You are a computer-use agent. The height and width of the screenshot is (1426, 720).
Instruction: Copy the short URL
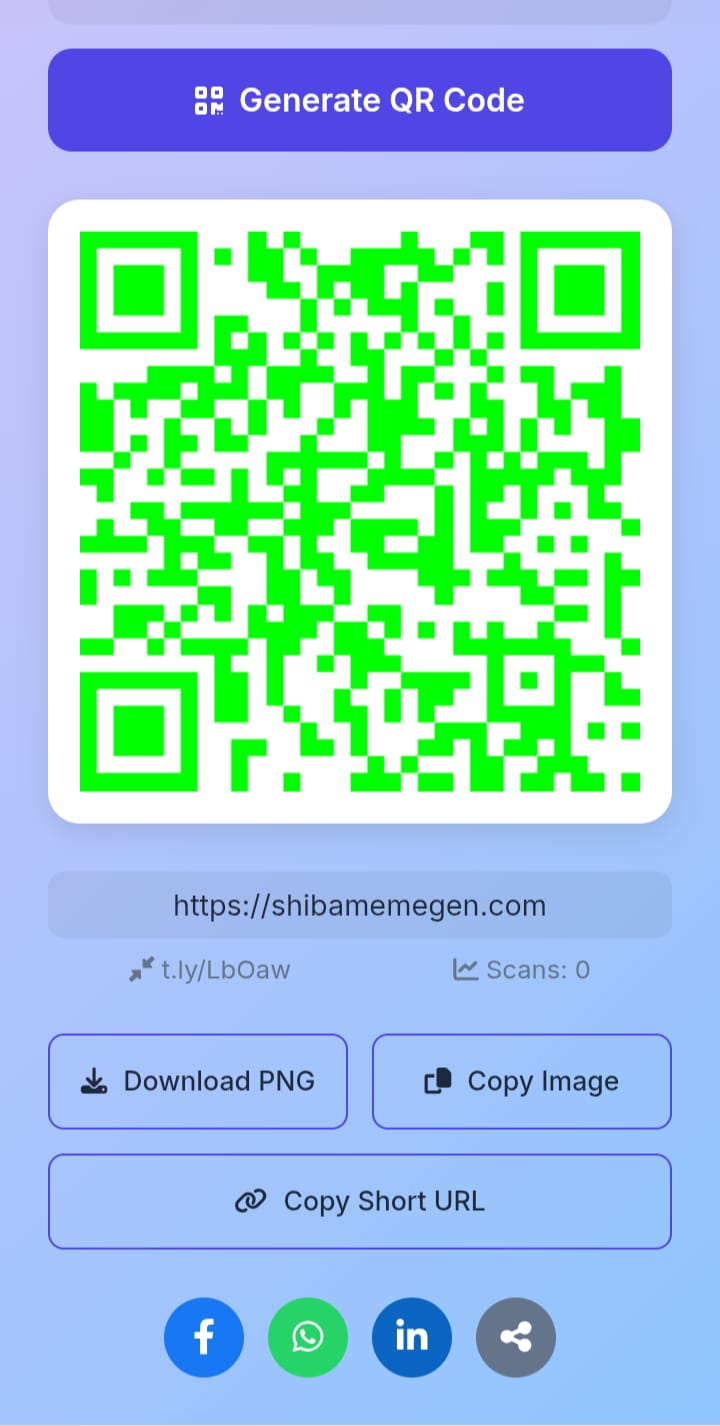point(360,1201)
